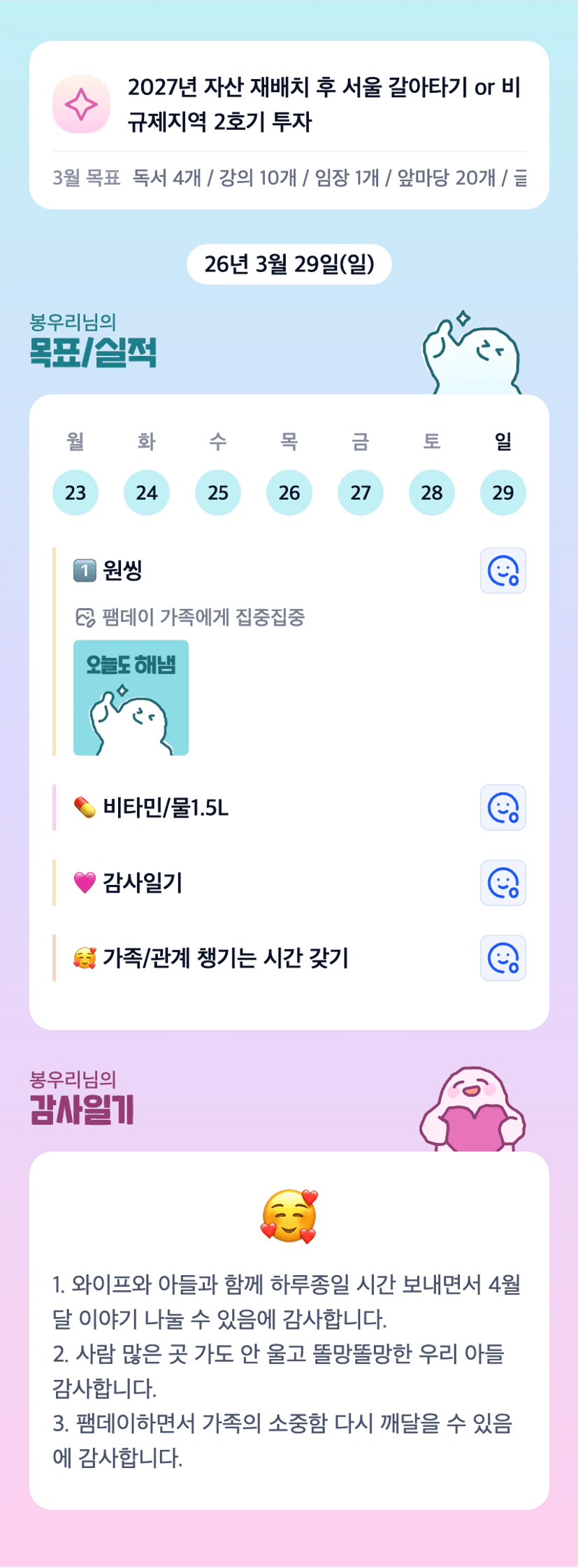Open the 2027년 자산 재배치 goal card

click(289, 105)
